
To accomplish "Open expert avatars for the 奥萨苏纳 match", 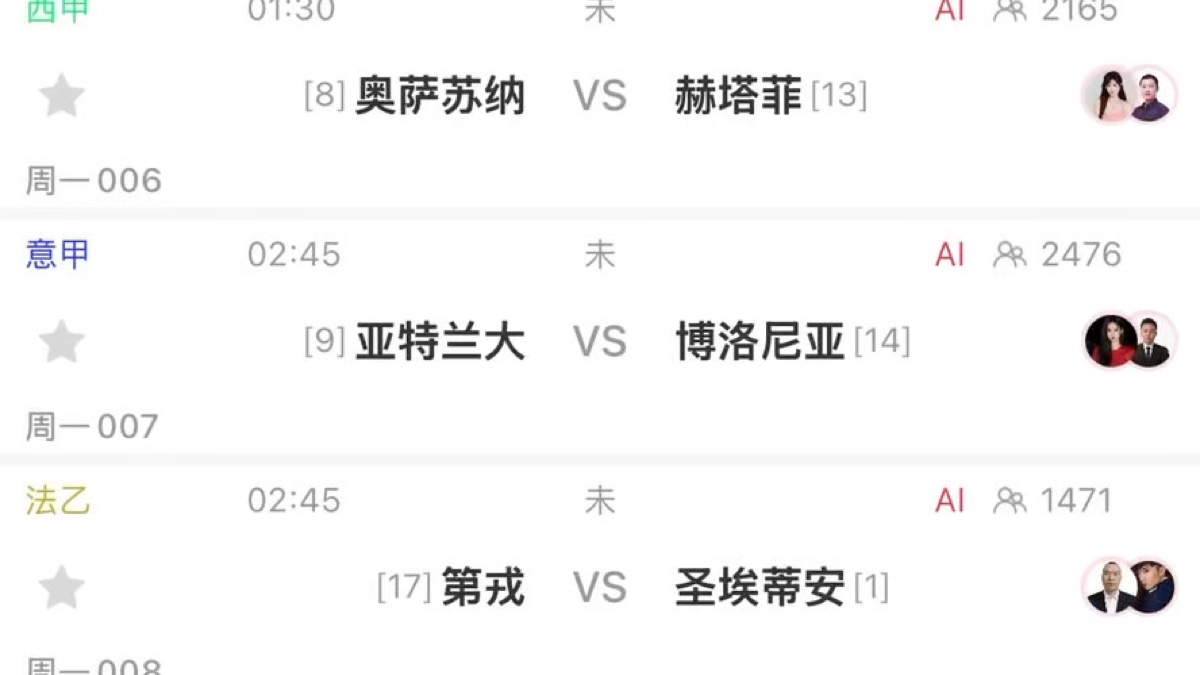I will (1130, 96).
